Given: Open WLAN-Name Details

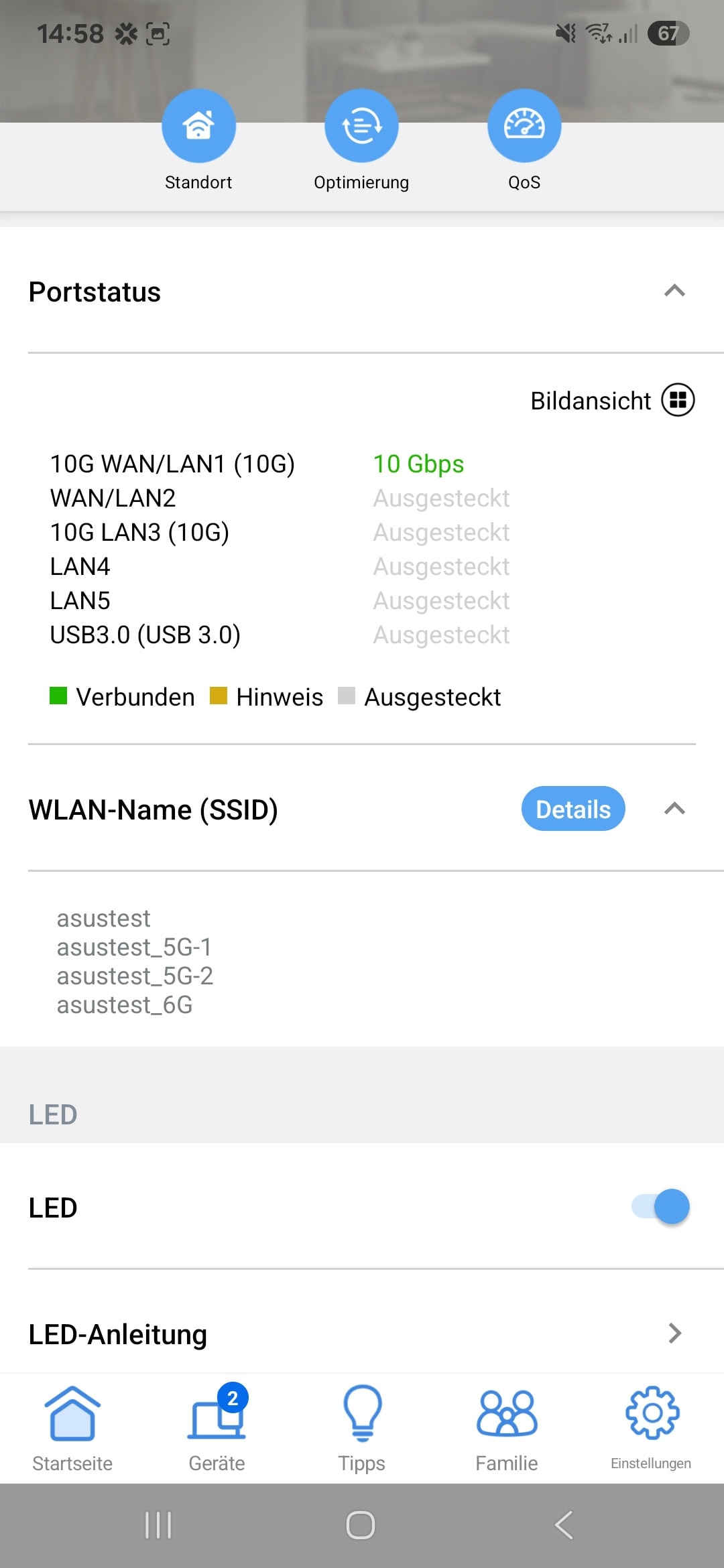Looking at the screenshot, I should click(x=573, y=809).
